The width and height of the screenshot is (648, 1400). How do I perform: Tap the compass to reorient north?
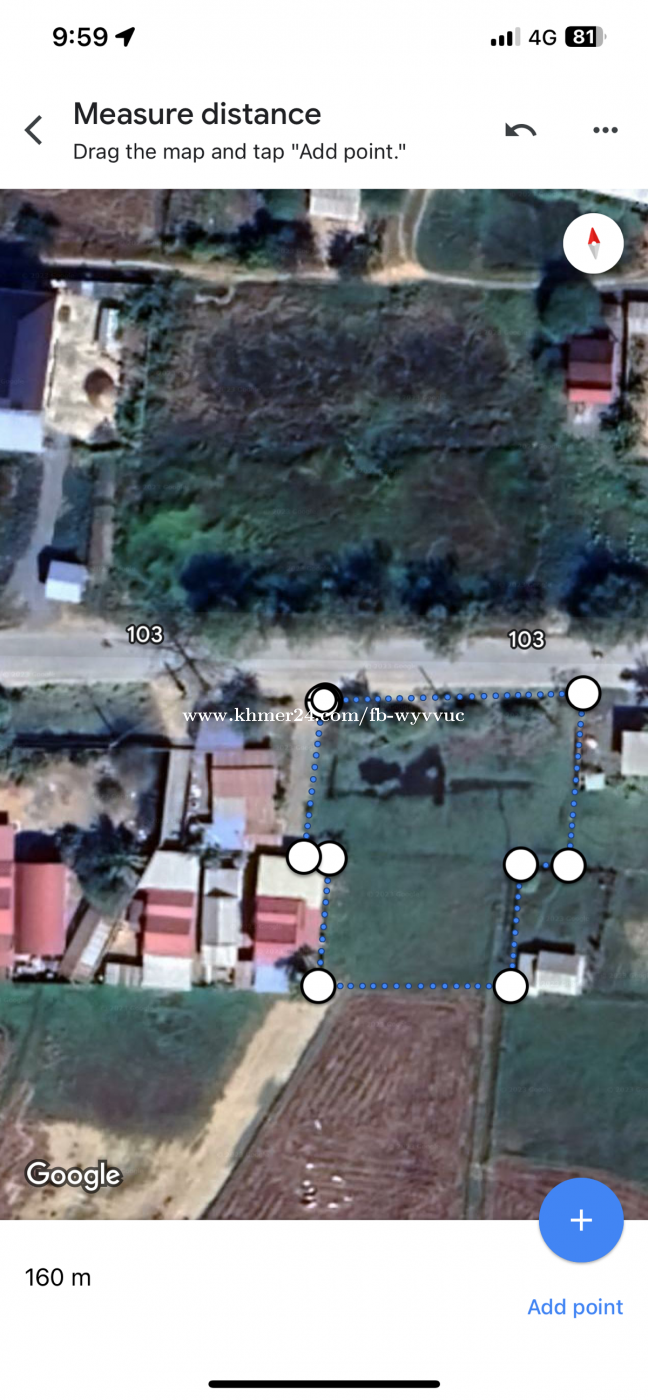pyautogui.click(x=593, y=243)
